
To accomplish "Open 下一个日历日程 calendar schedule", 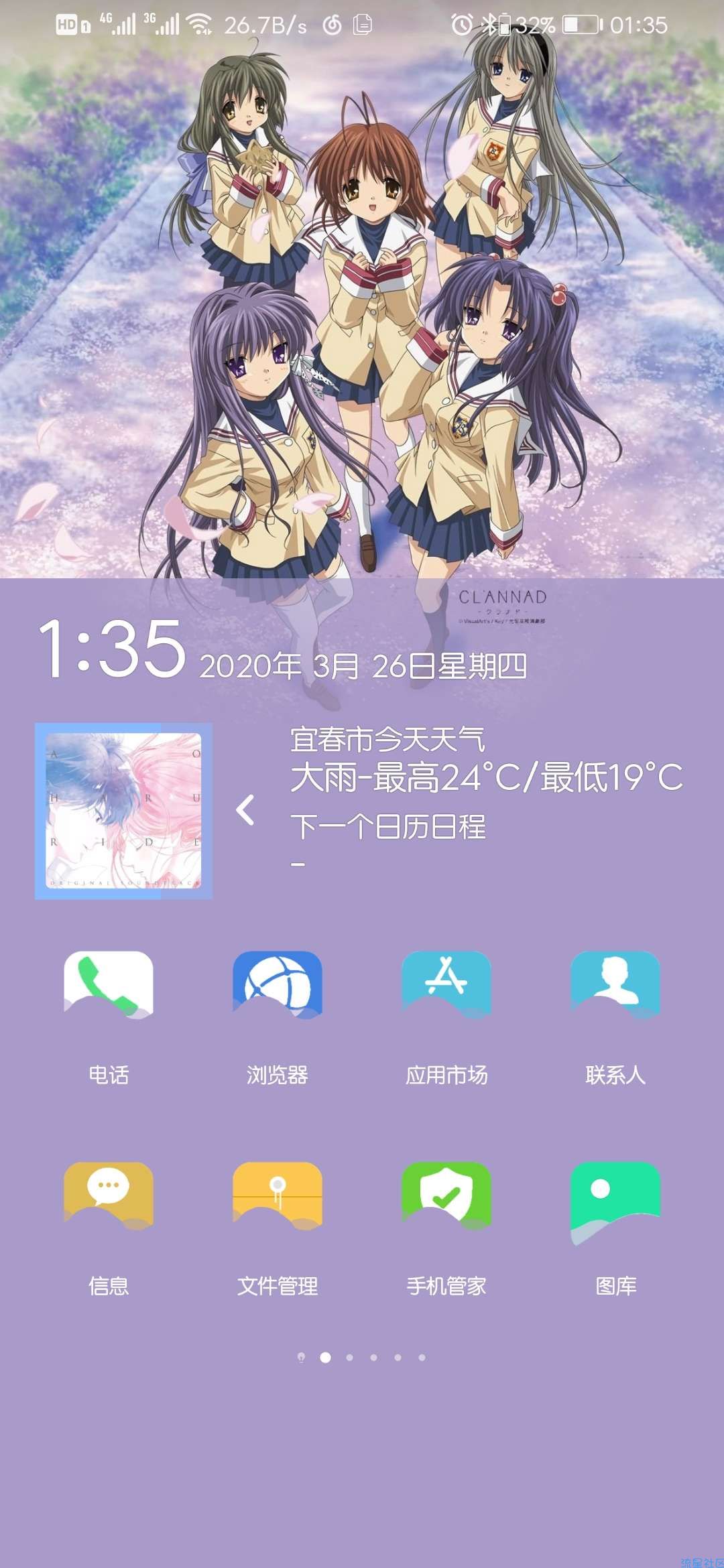I will [388, 827].
